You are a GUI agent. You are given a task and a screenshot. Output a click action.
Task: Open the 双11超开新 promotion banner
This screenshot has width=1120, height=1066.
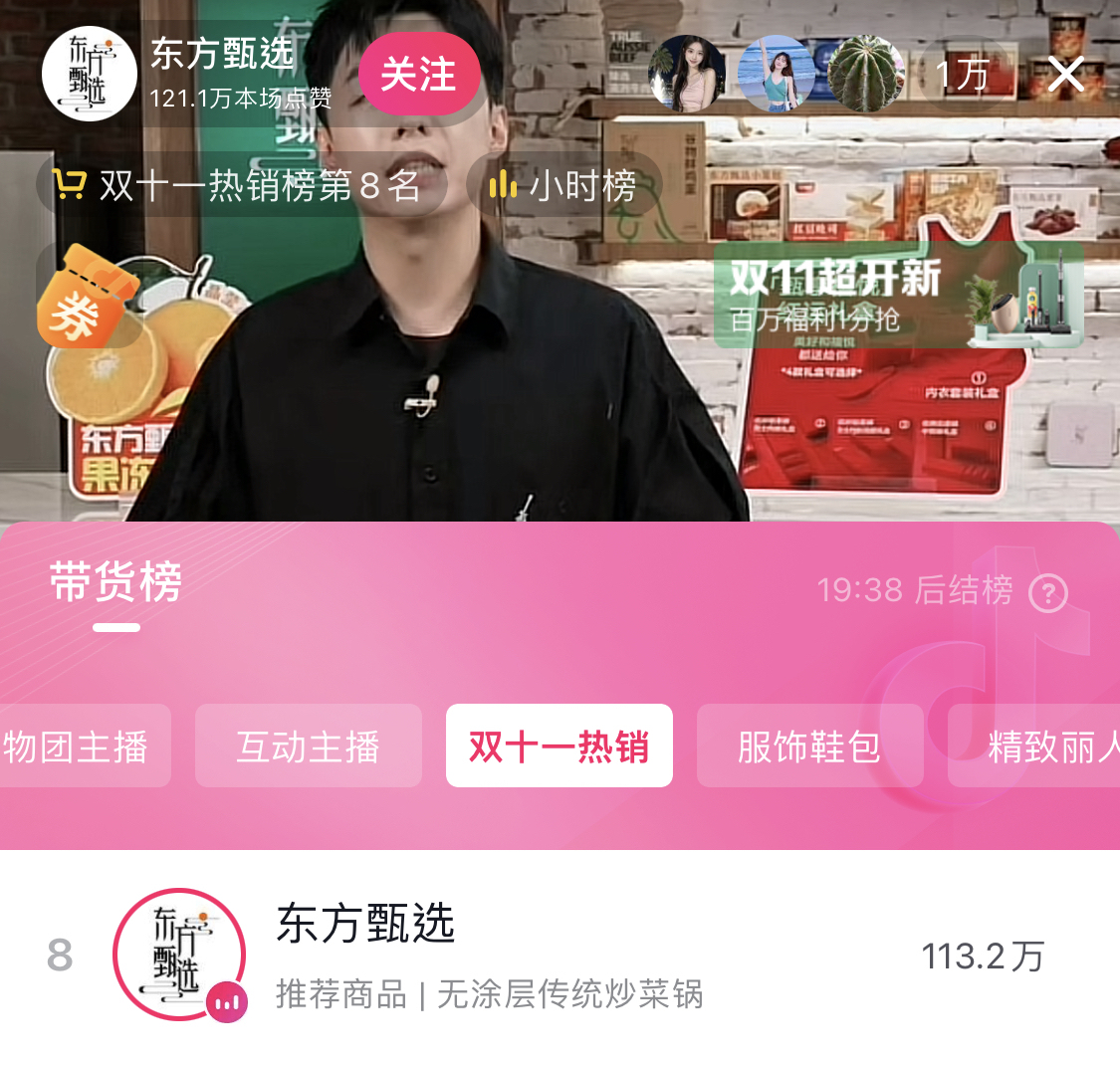[896, 294]
